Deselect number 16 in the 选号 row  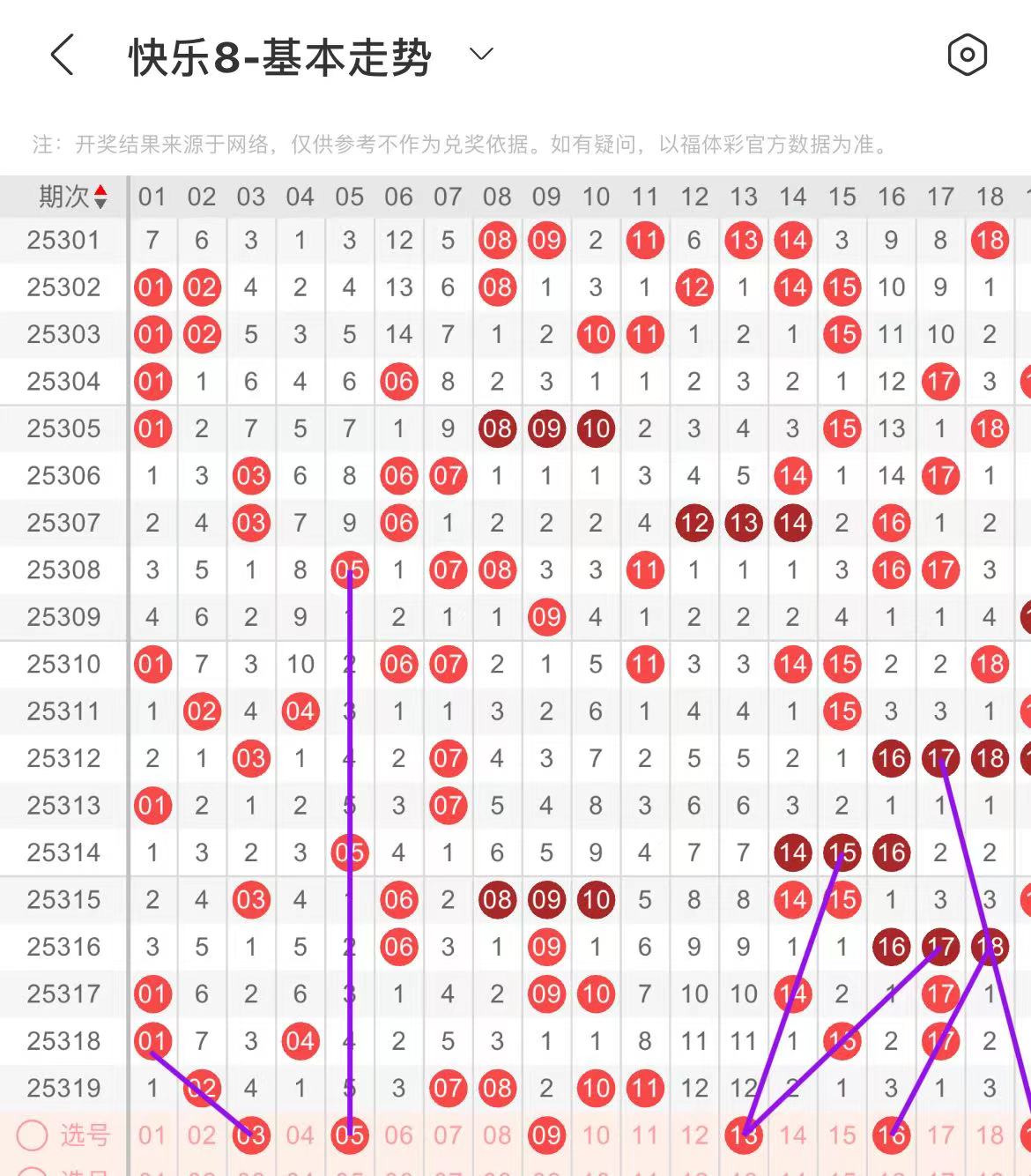coord(892,1135)
